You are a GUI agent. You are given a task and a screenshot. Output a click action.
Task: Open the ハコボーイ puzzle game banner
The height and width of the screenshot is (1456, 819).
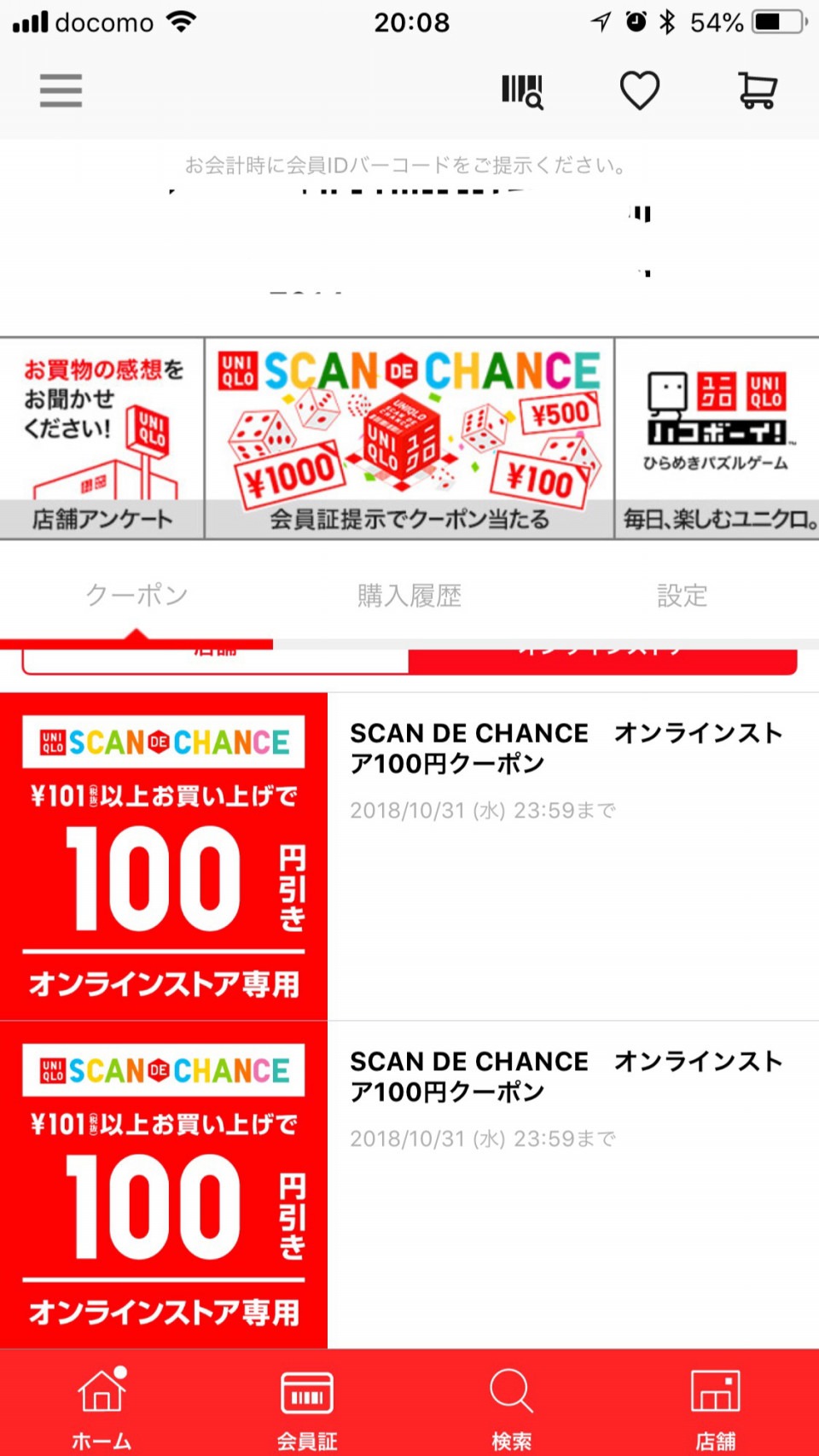717,439
